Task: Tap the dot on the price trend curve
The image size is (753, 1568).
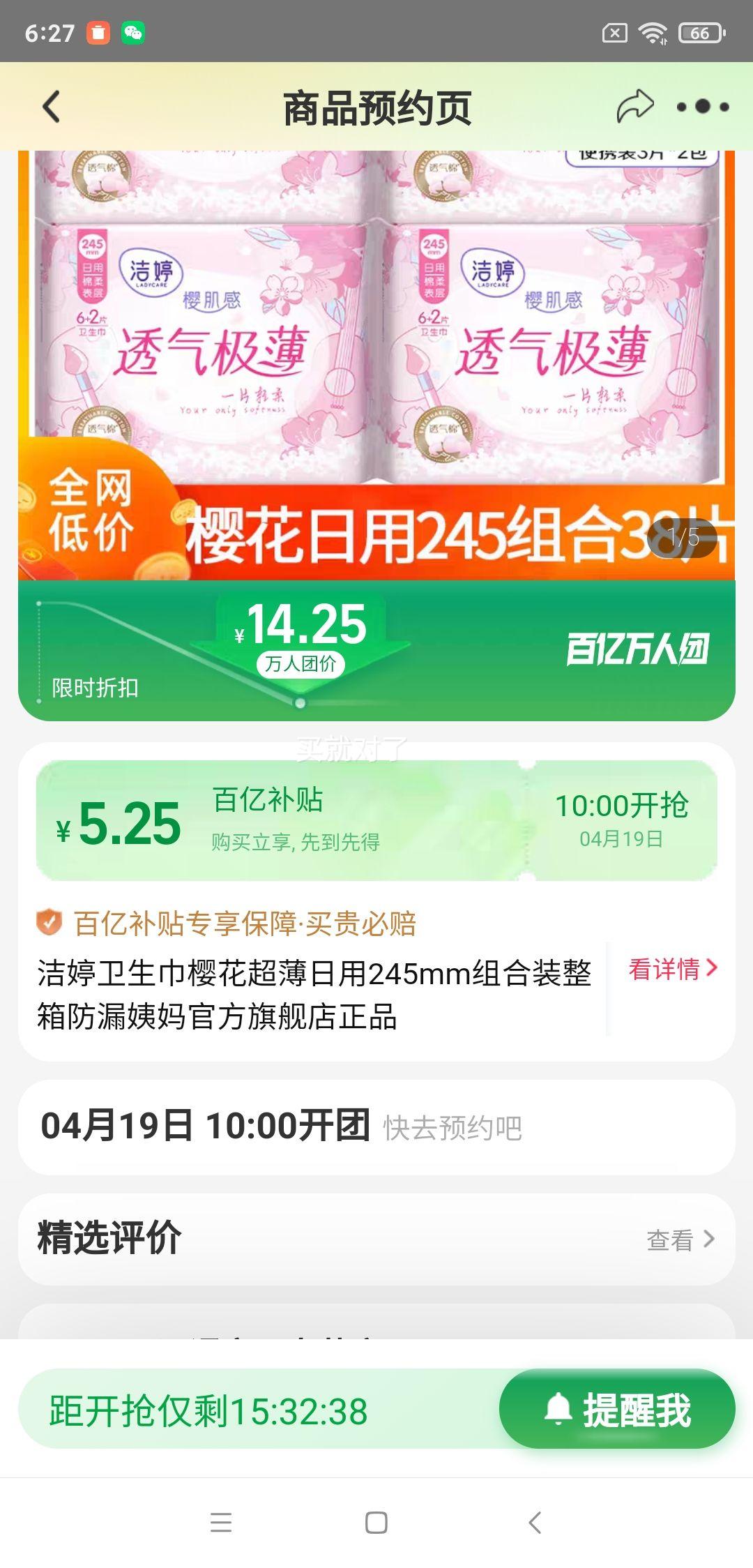Action: [298, 704]
